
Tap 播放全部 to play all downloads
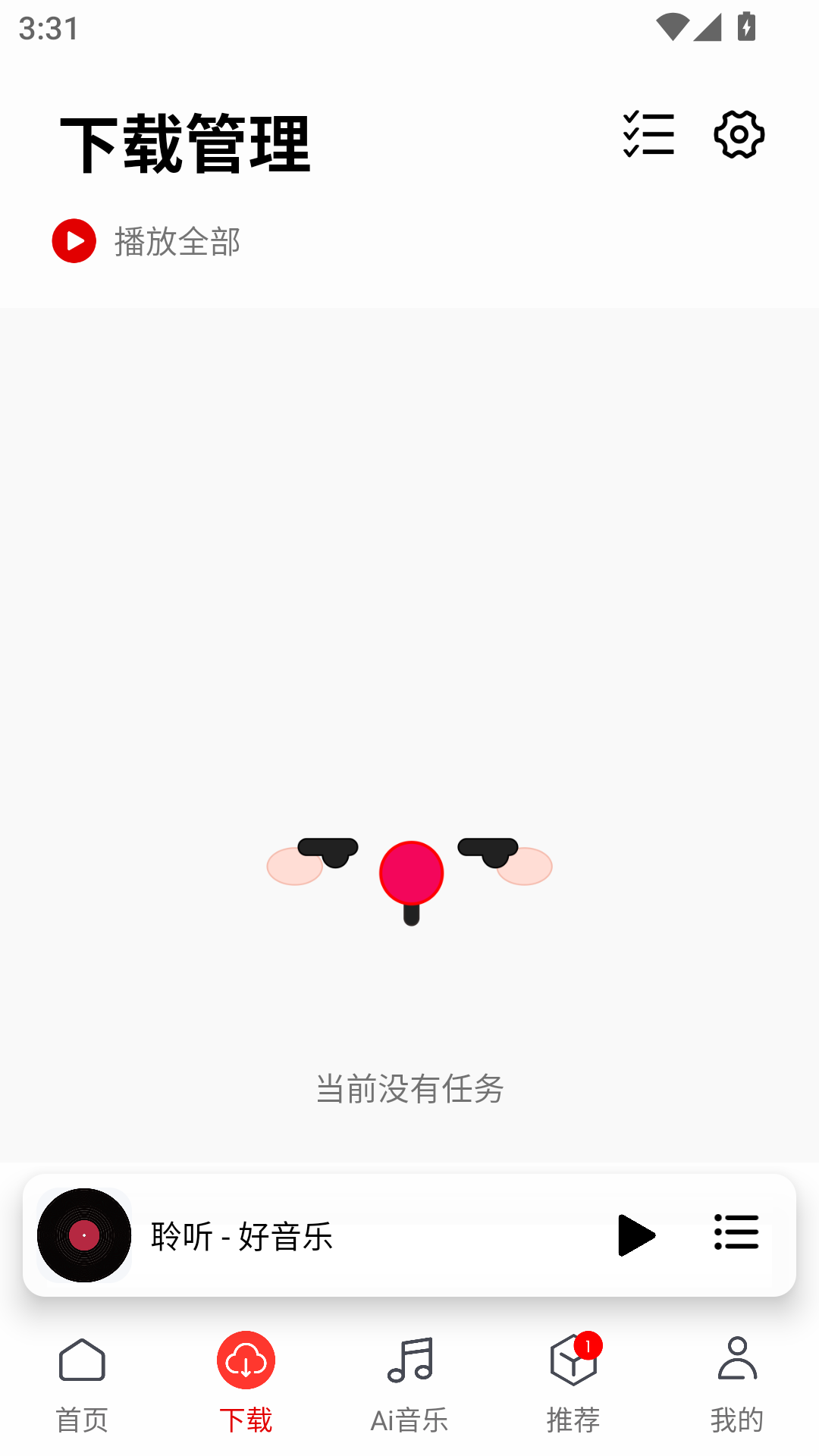click(x=178, y=241)
